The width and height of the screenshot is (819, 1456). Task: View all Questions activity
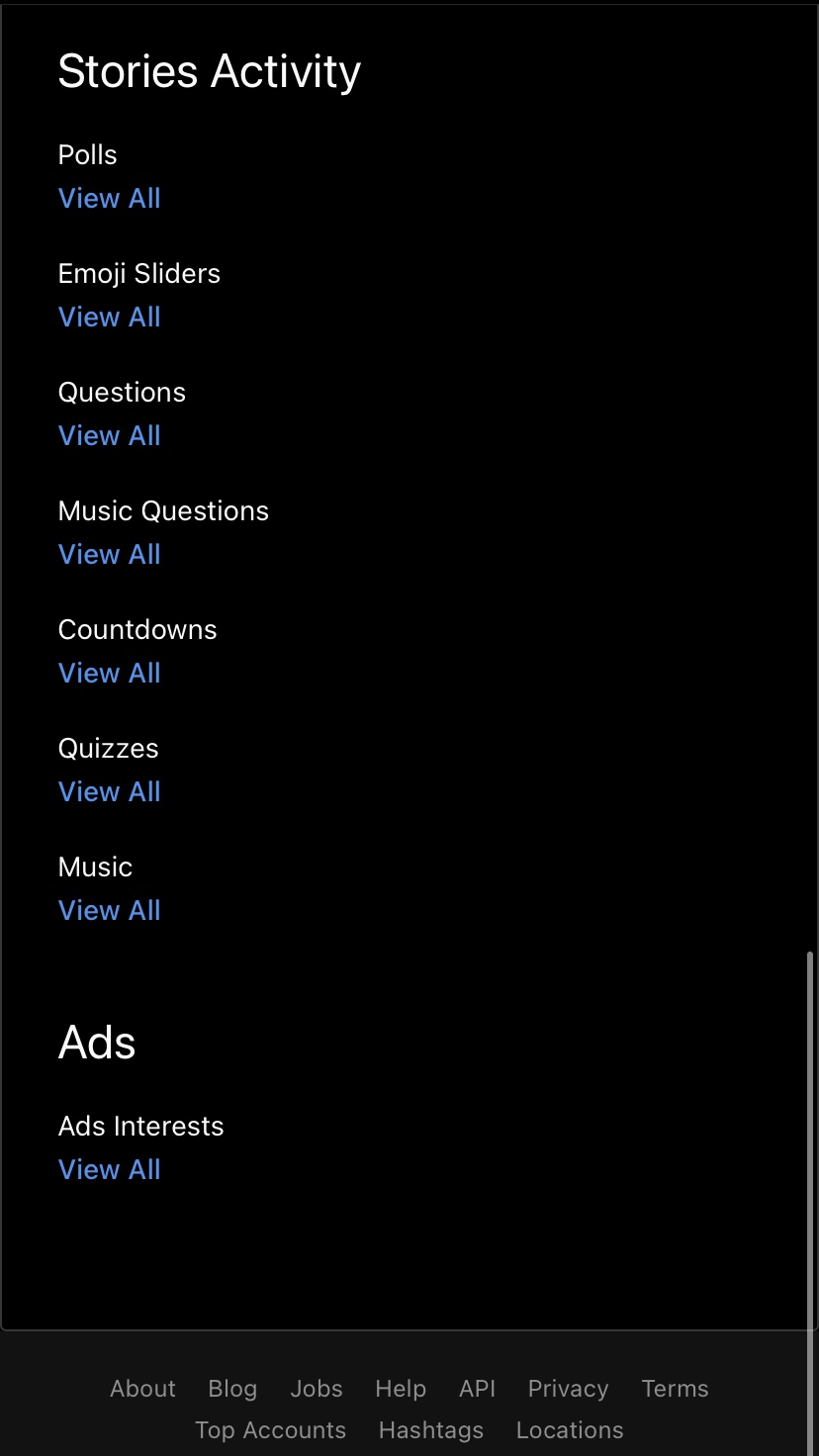pos(110,436)
